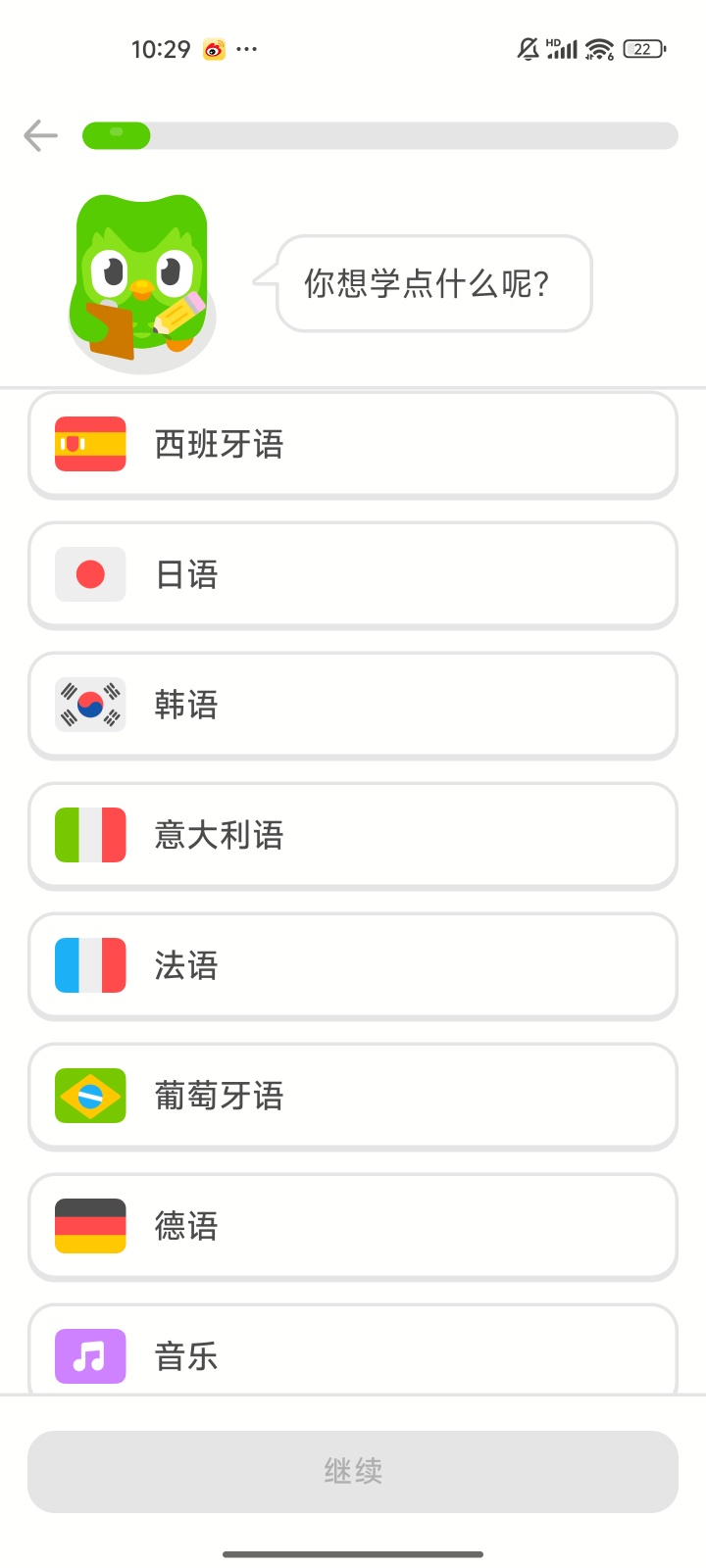Pick 葡萄牙语 (Portuguese) option
The image size is (706, 1568).
(353, 1096)
